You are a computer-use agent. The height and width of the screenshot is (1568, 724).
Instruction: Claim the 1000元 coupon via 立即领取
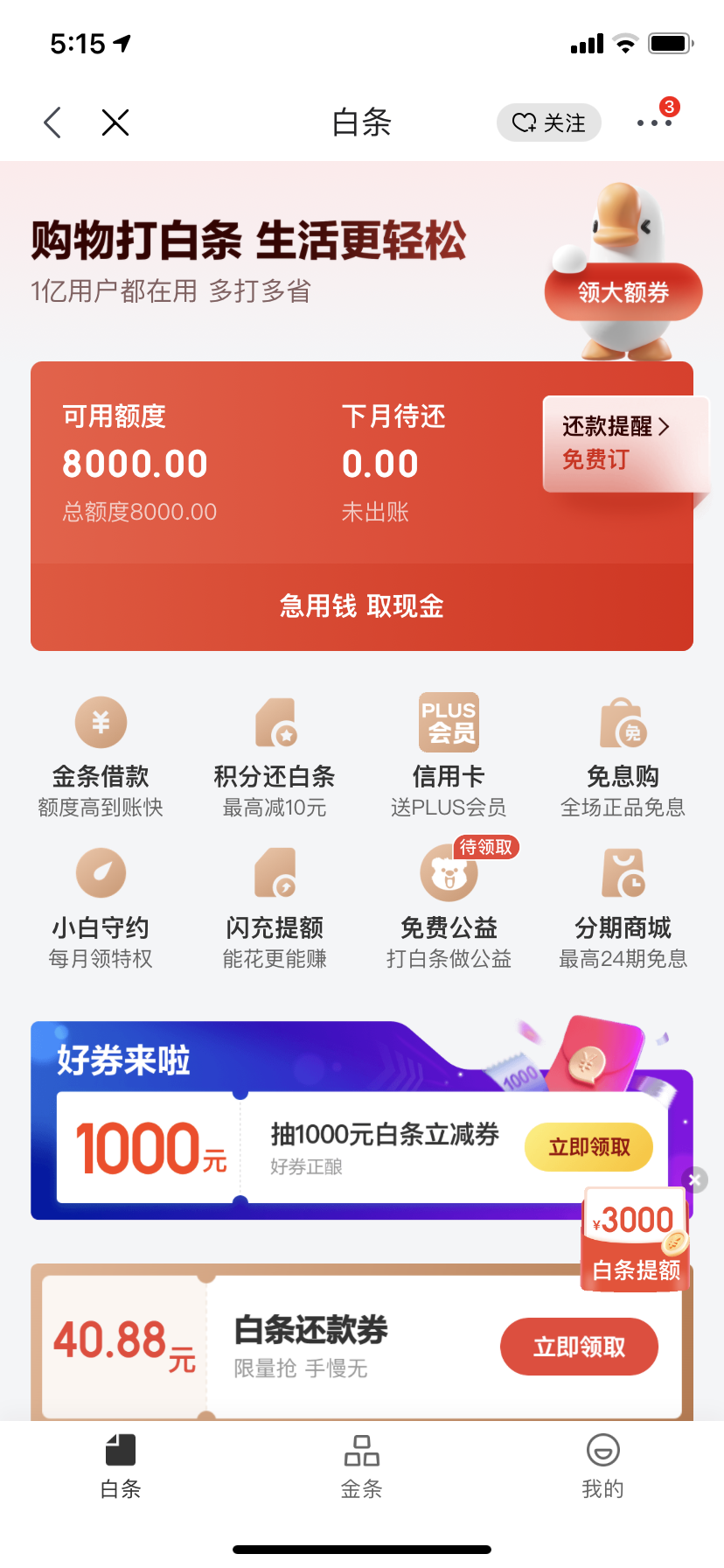(x=588, y=1147)
